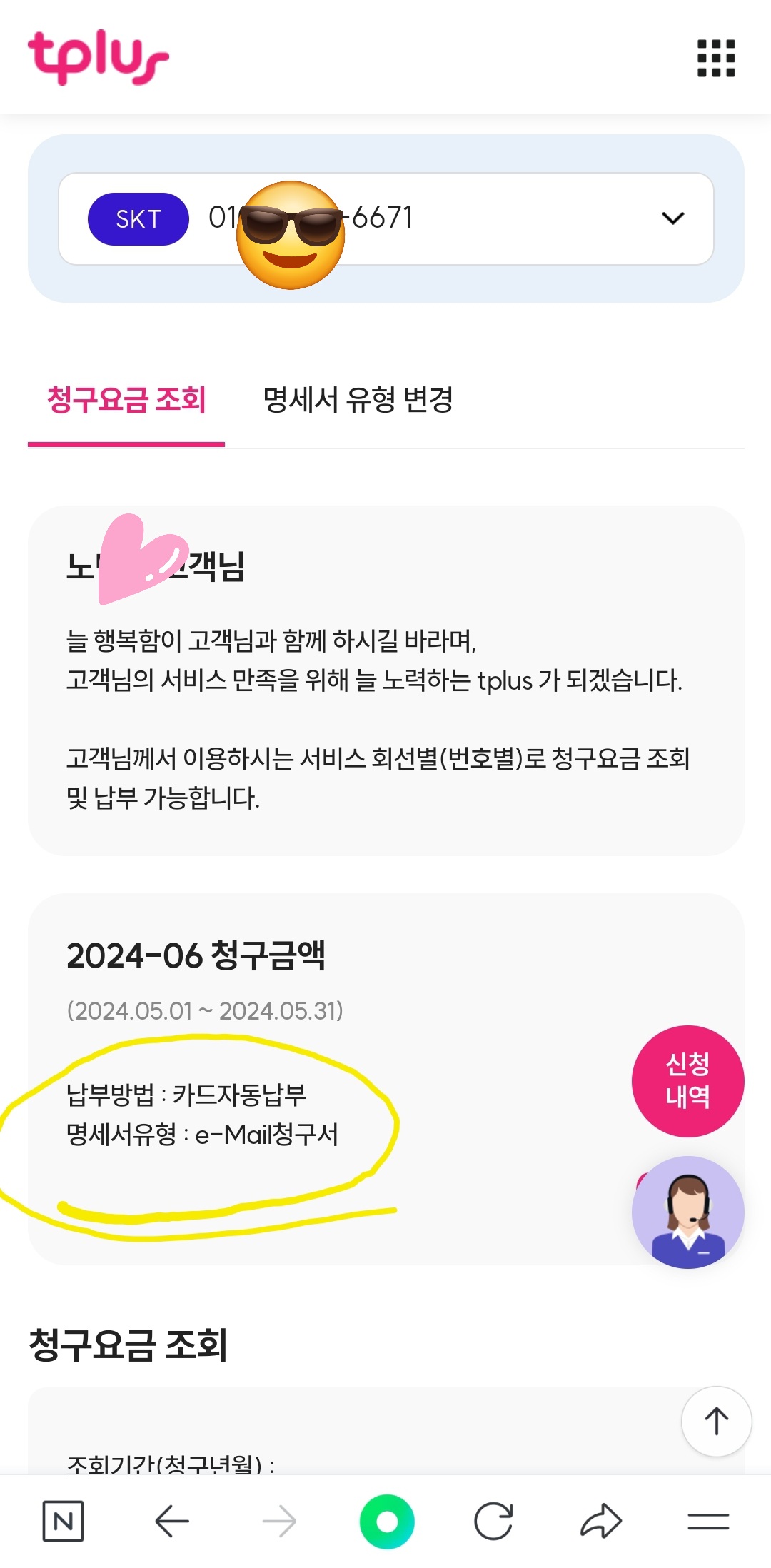Go back to the previous page
The image size is (771, 1568).
172,1522
